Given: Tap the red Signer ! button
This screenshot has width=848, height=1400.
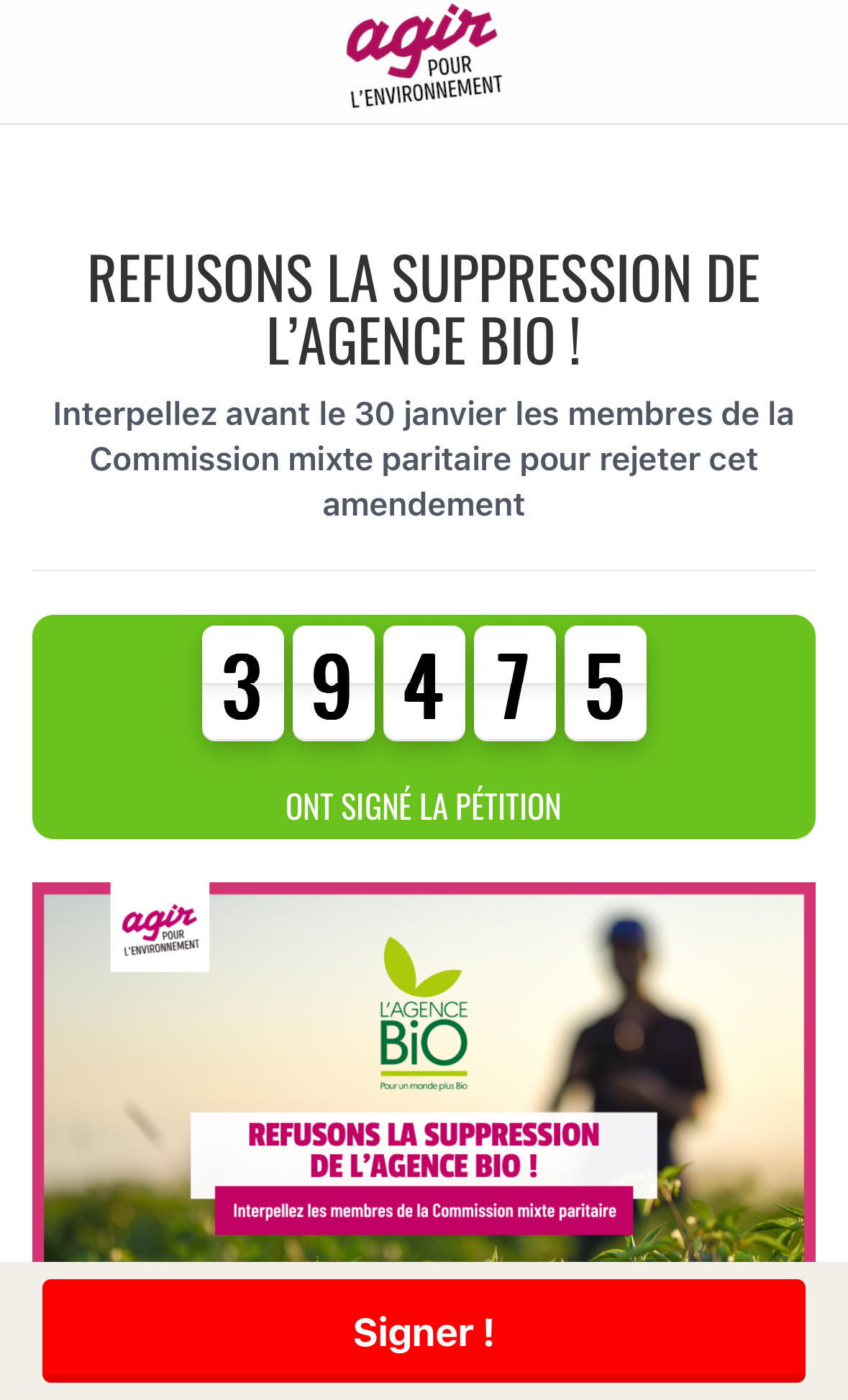Looking at the screenshot, I should click(x=424, y=1331).
